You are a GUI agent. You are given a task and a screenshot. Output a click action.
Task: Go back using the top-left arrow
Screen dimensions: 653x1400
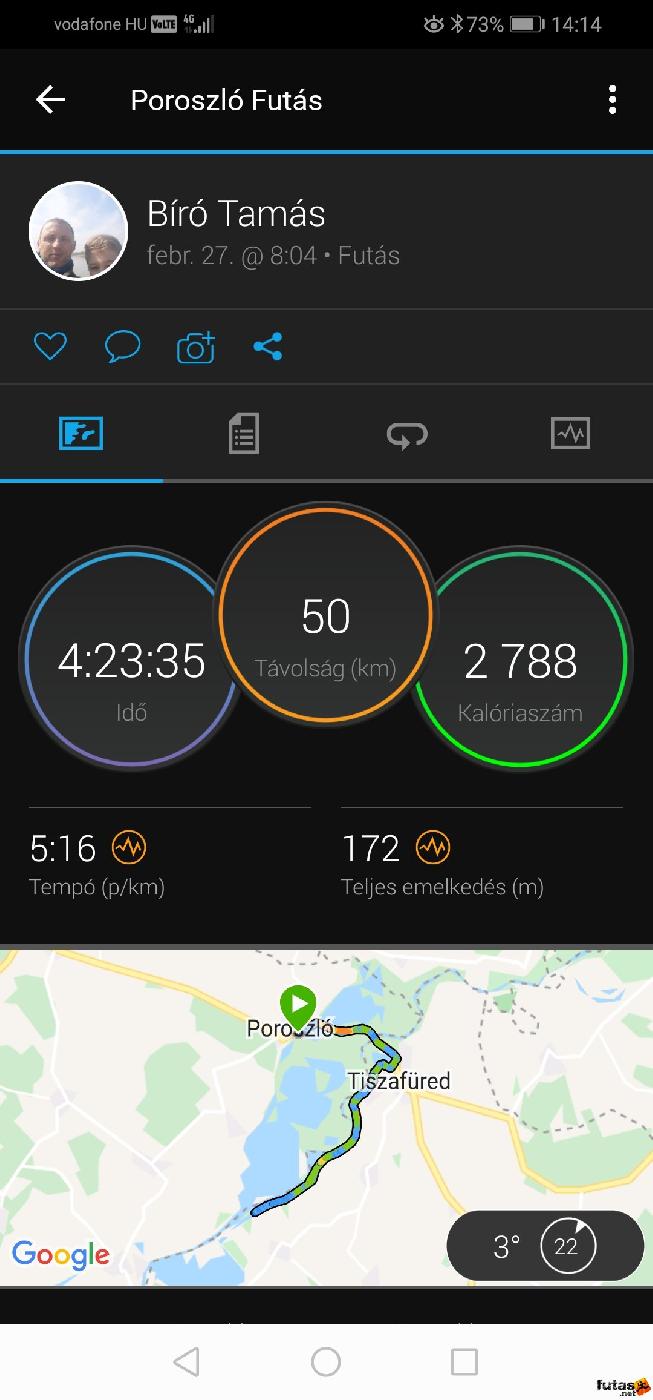coord(50,100)
